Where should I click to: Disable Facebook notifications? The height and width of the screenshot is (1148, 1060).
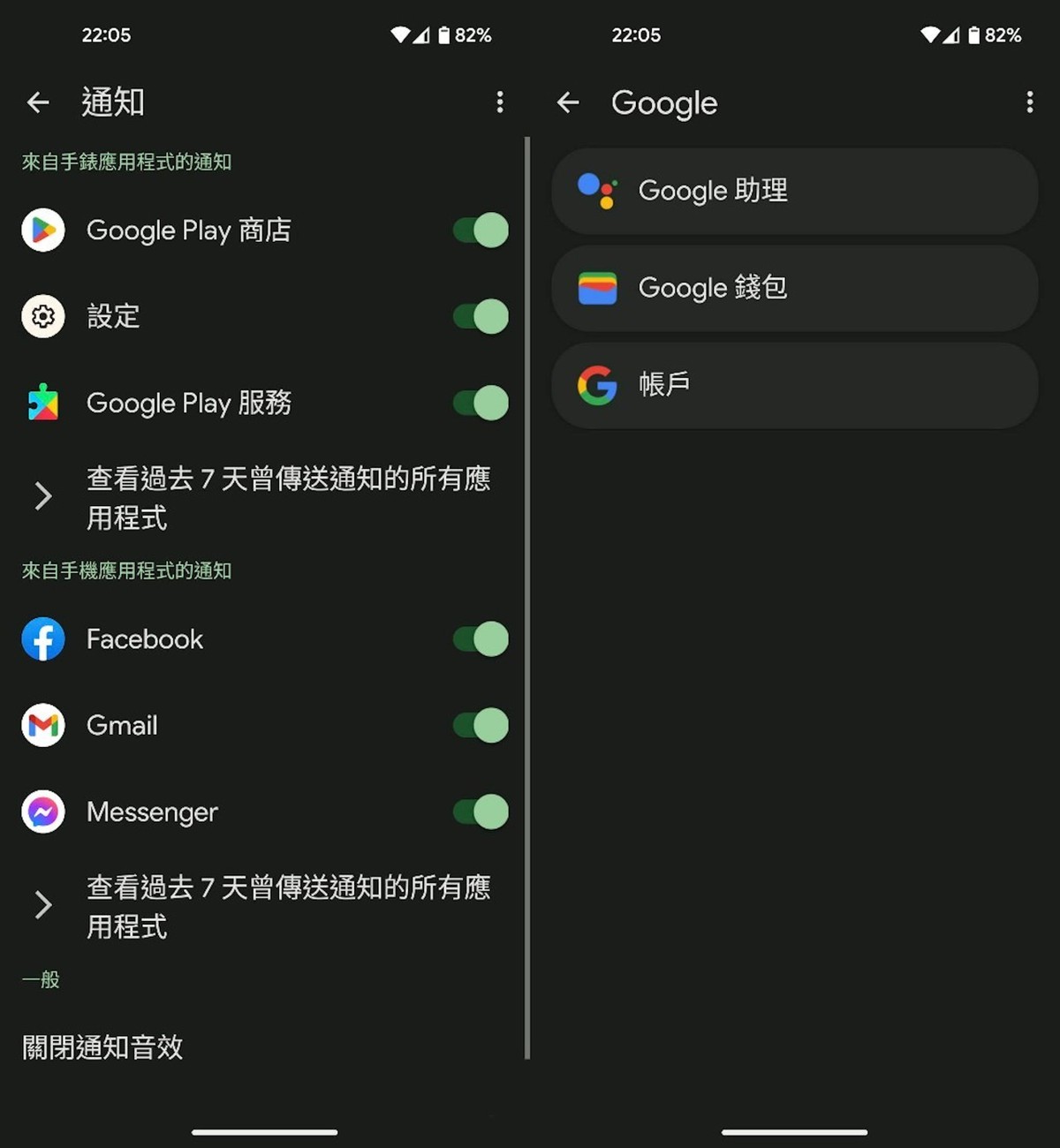coord(478,639)
